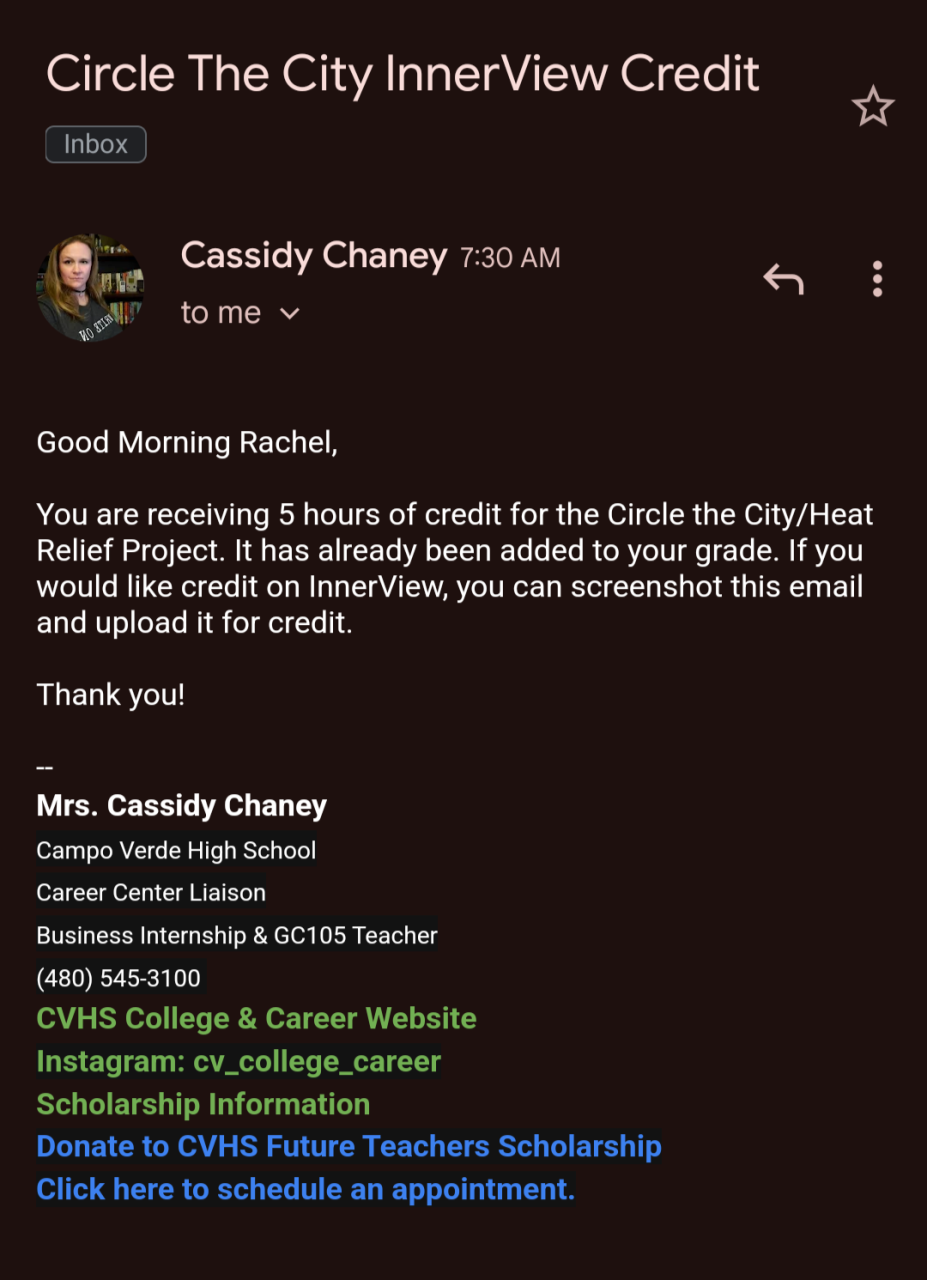
Task: Tap the Inbox label chip
Action: [x=96, y=144]
